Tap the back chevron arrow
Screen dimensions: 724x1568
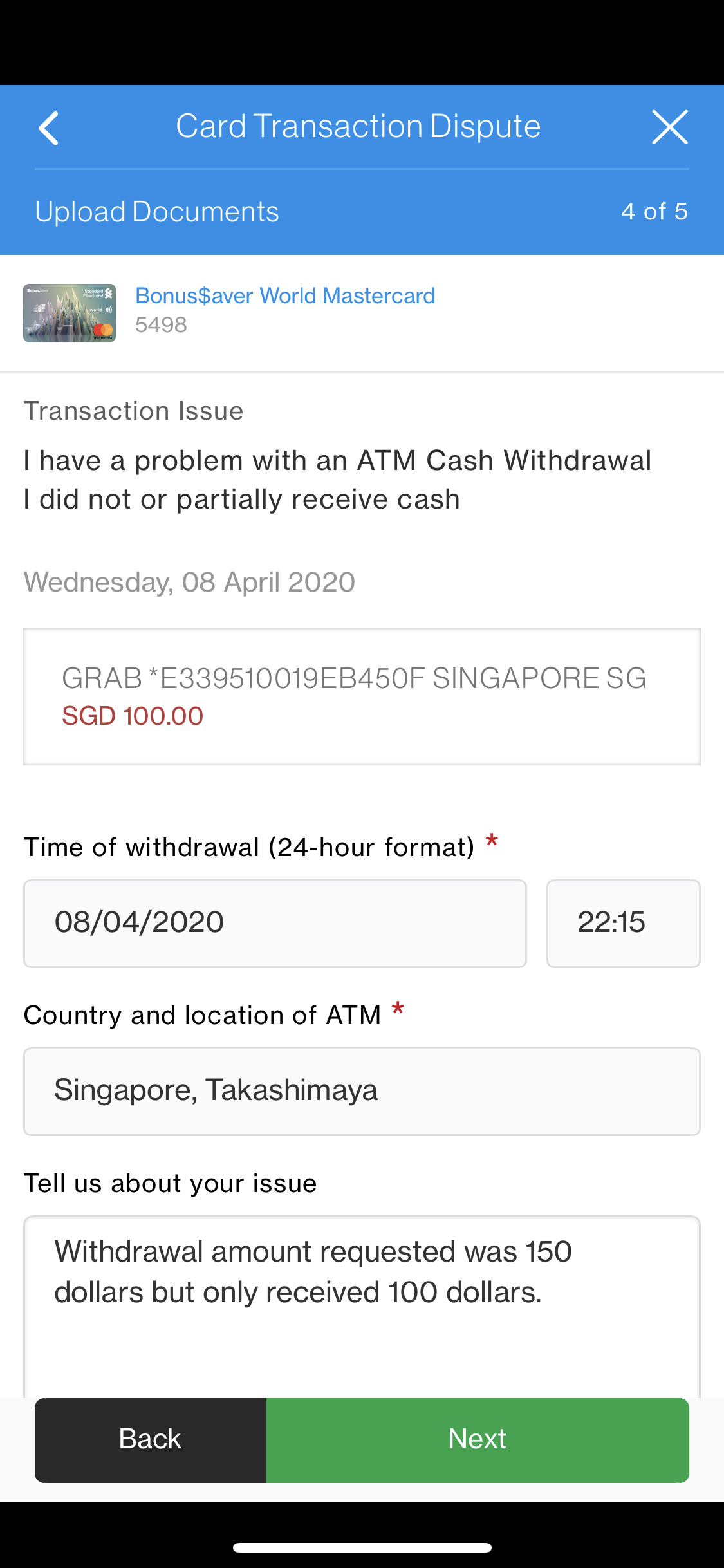(x=48, y=127)
